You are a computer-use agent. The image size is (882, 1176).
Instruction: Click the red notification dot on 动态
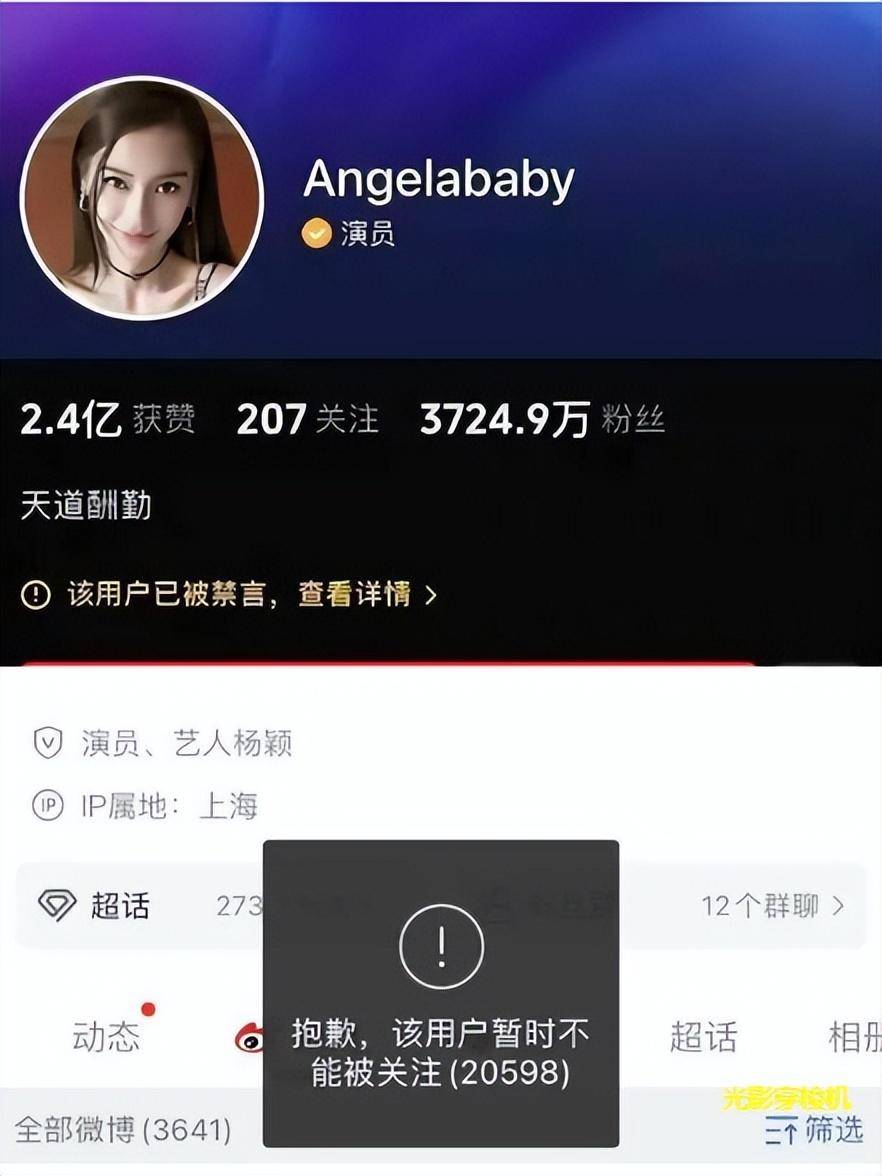(149, 1008)
